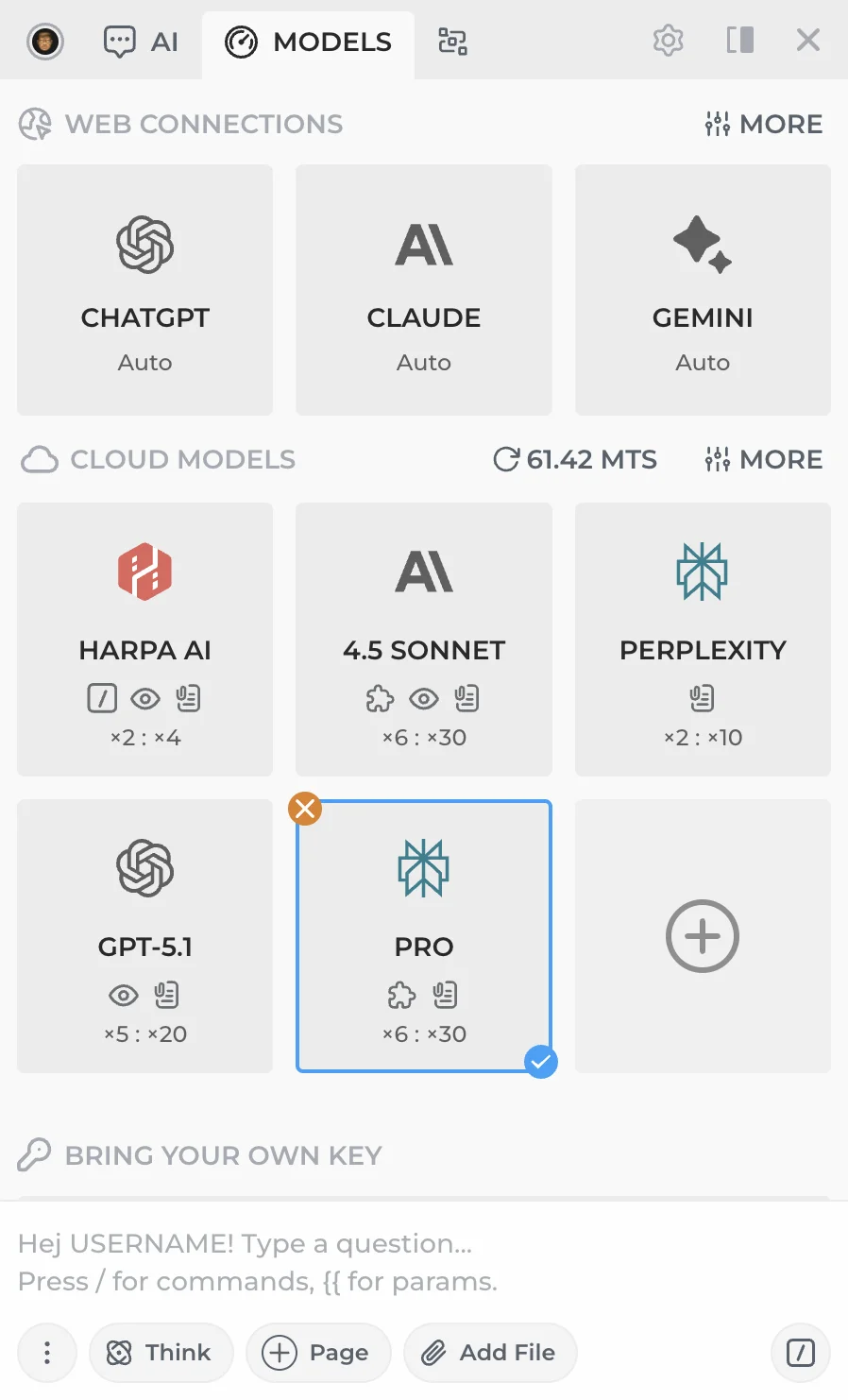Open MORE for Cloud Models
This screenshot has height=1400, width=848.
764,459
